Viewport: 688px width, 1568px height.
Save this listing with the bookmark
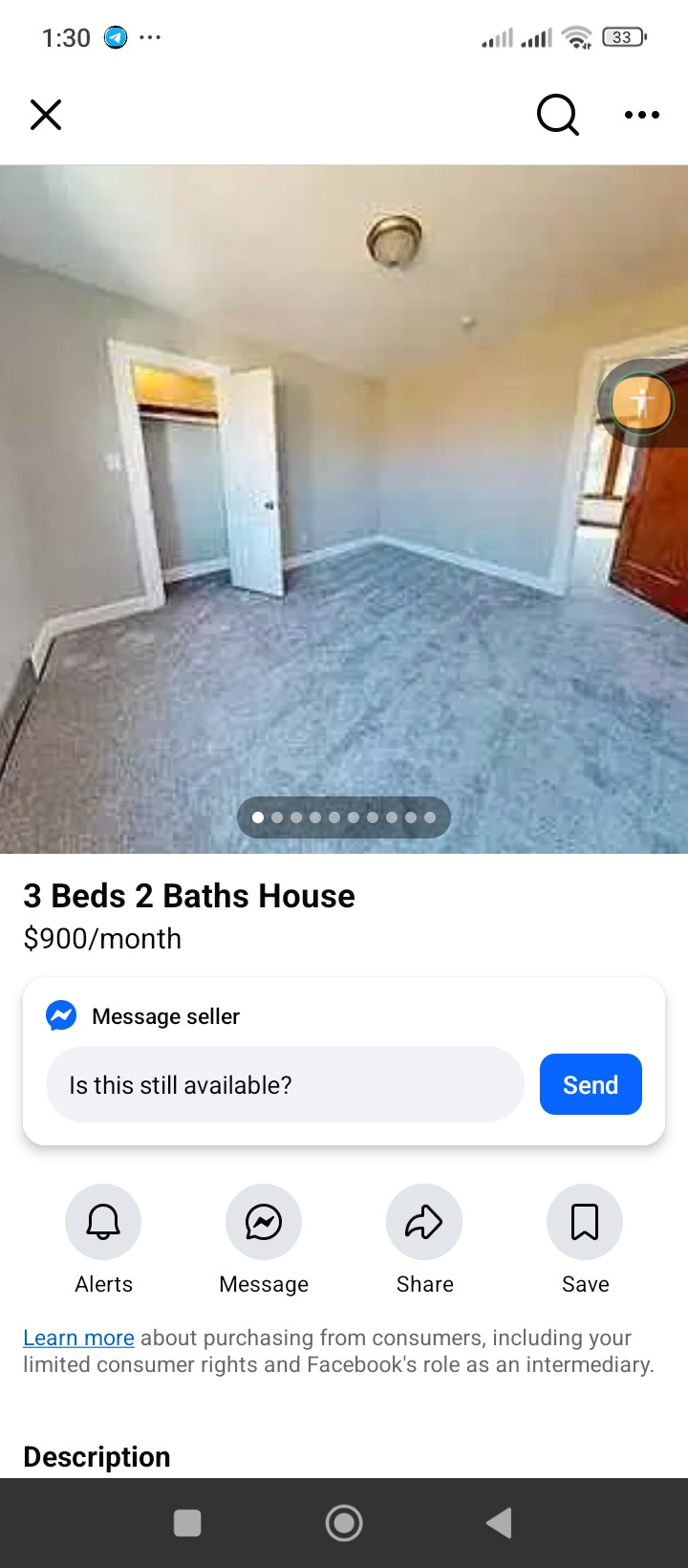coord(585,1222)
